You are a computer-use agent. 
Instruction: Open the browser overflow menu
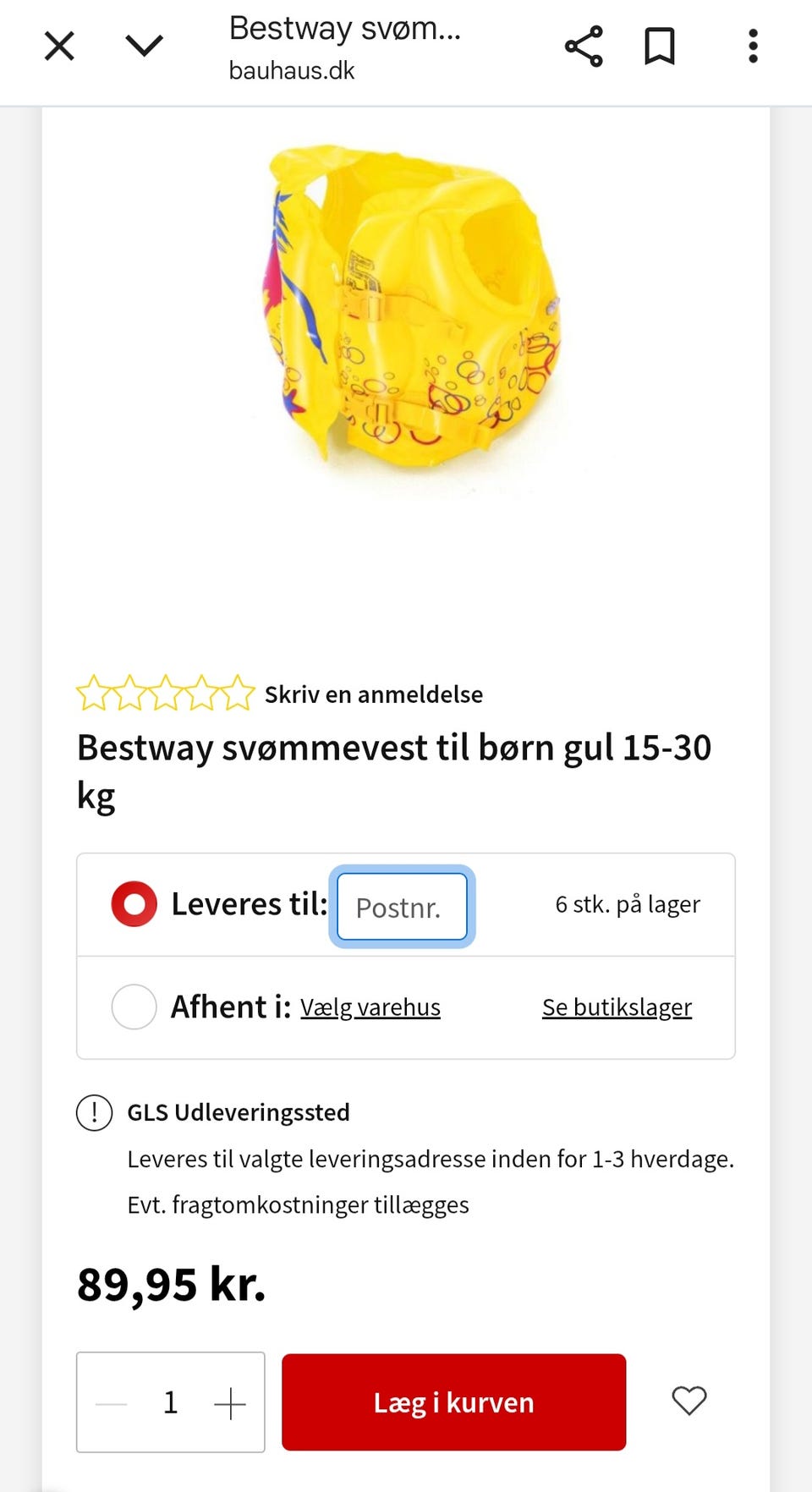tap(752, 47)
